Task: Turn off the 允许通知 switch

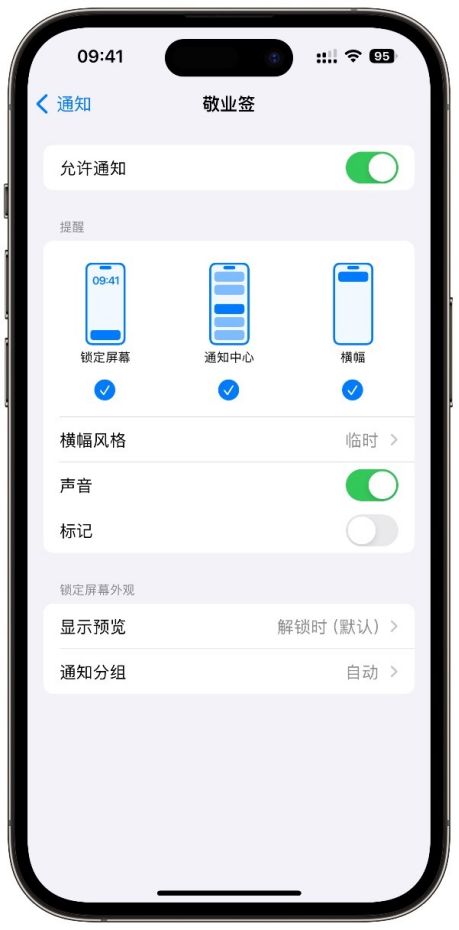Action: (372, 168)
